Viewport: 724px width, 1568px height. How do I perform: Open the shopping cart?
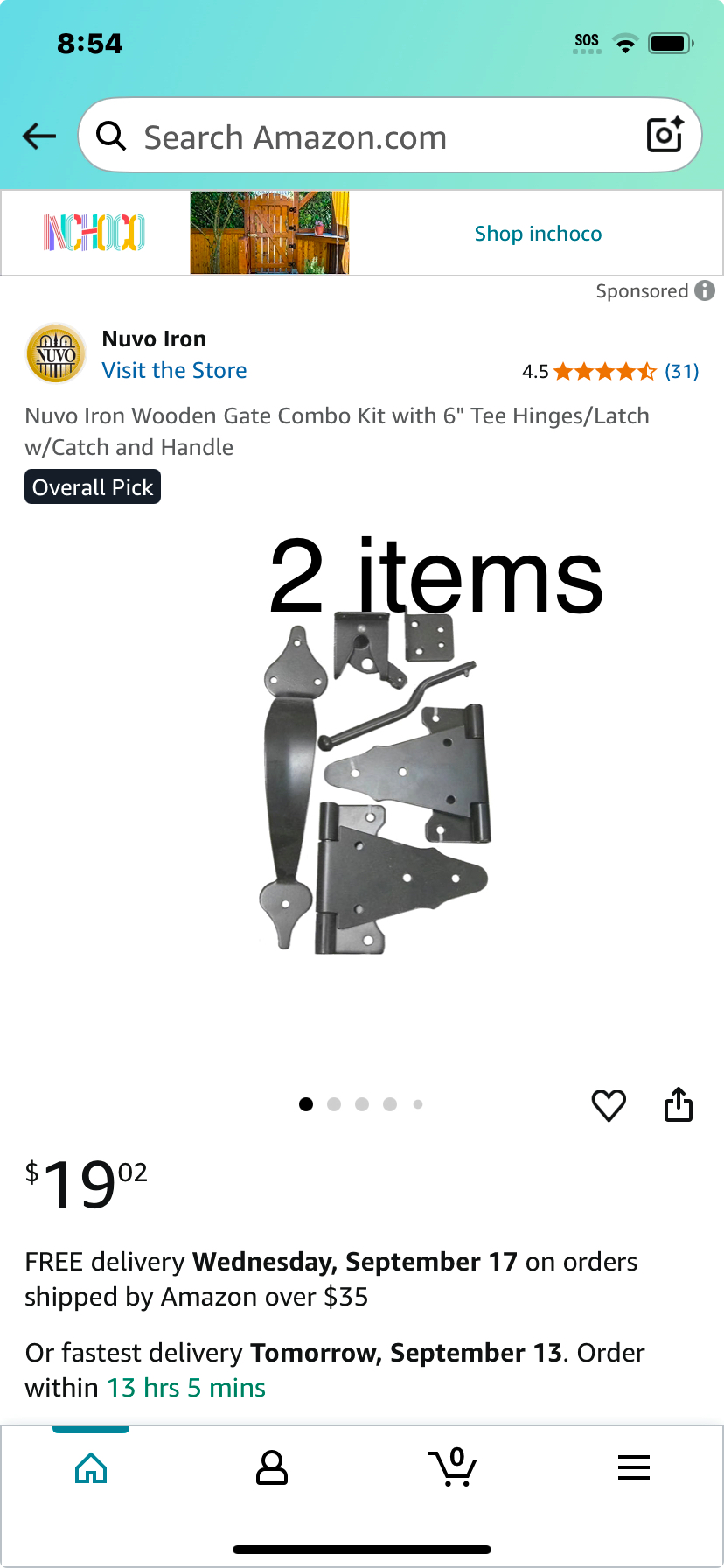pyautogui.click(x=453, y=1466)
